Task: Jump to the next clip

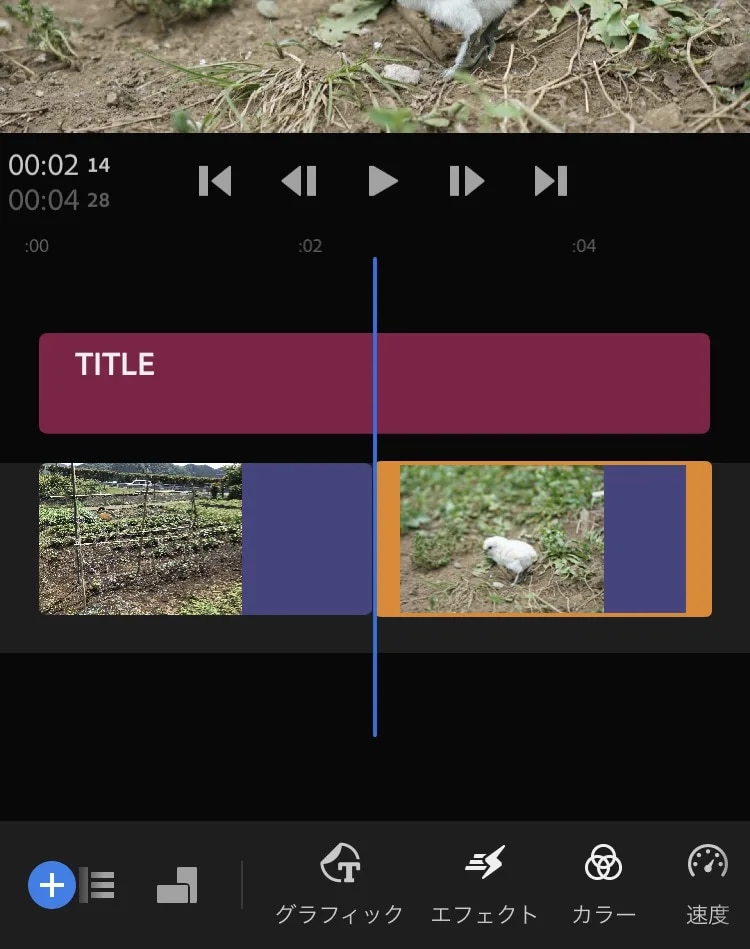Action: [x=550, y=181]
